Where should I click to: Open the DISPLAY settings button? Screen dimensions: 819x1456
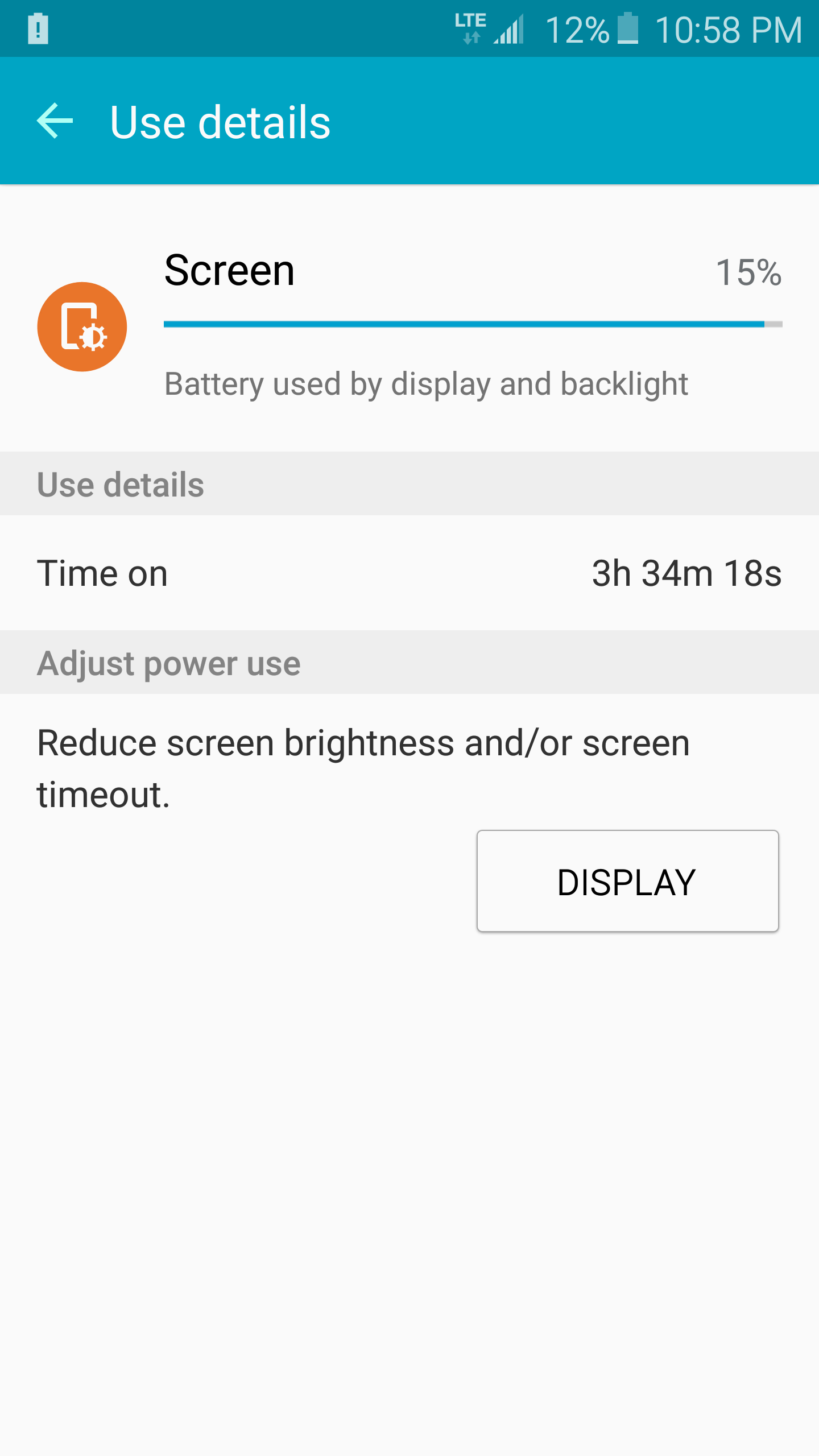pos(627,881)
